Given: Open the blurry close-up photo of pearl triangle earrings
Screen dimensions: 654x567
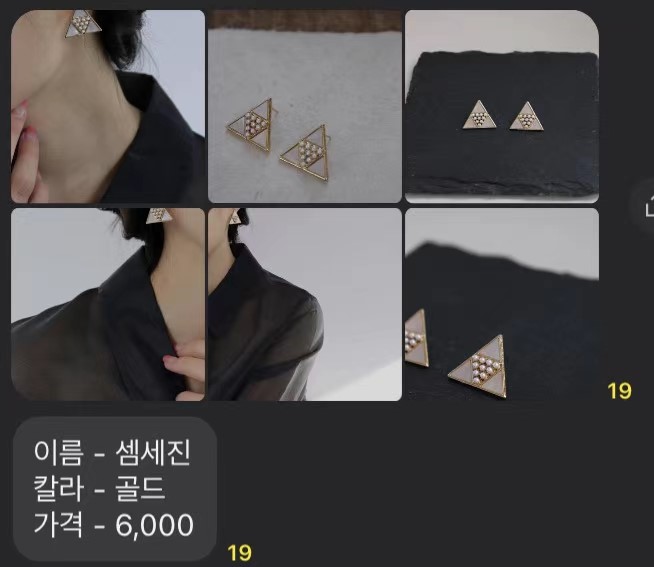Looking at the screenshot, I should click(501, 304).
